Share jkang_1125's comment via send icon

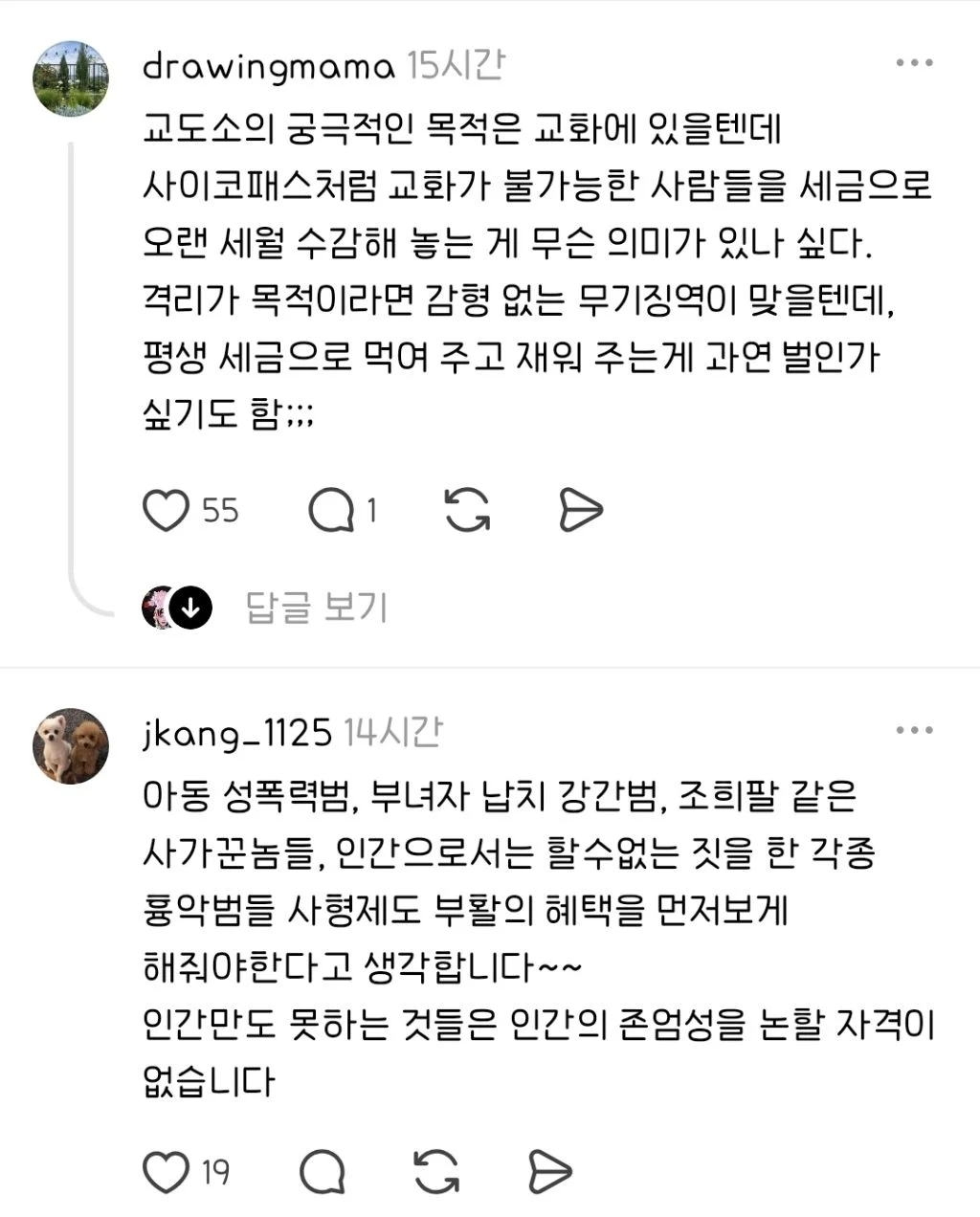pyautogui.click(x=550, y=1171)
